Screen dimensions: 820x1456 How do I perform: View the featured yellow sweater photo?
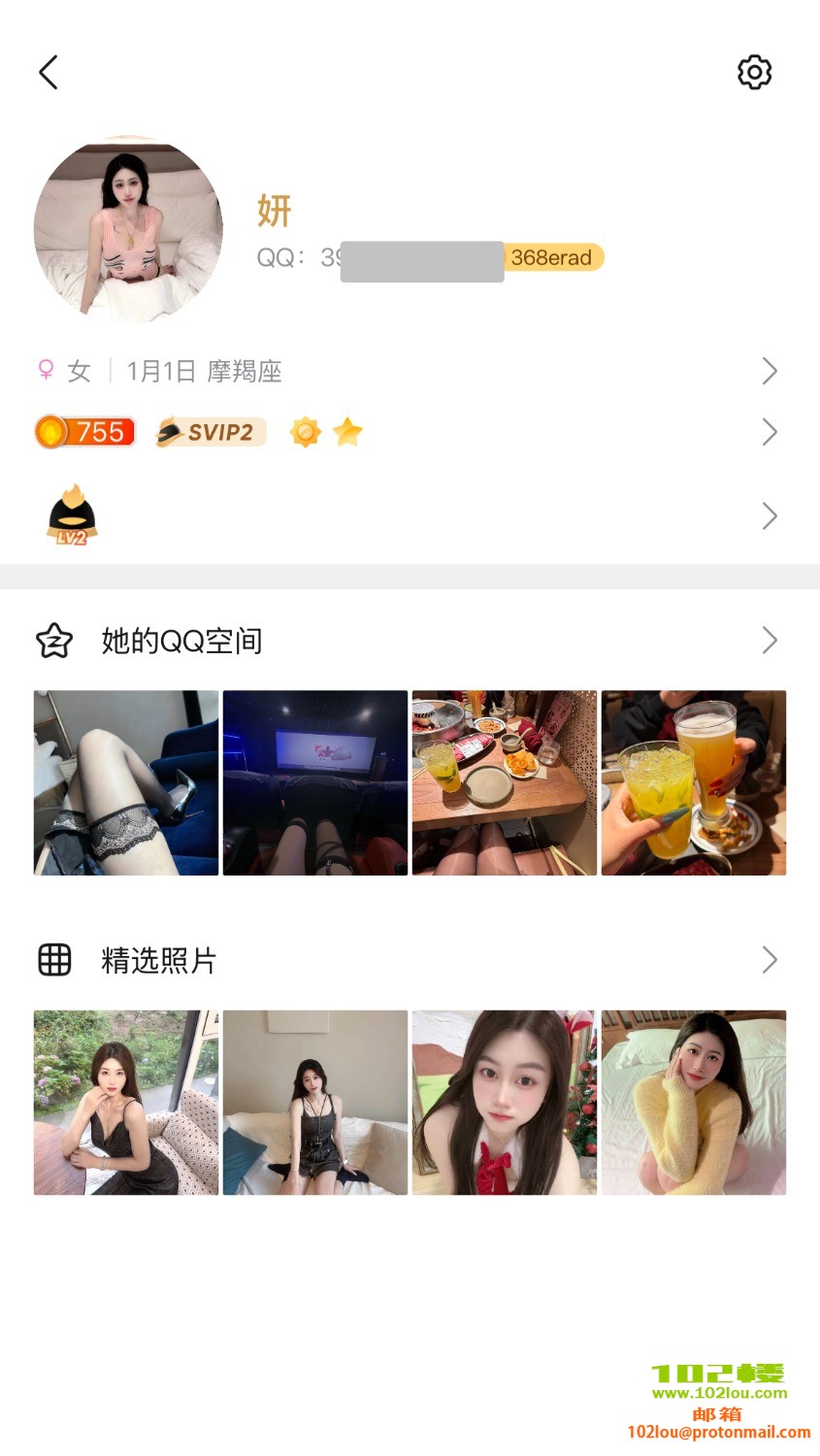pyautogui.click(x=693, y=1102)
